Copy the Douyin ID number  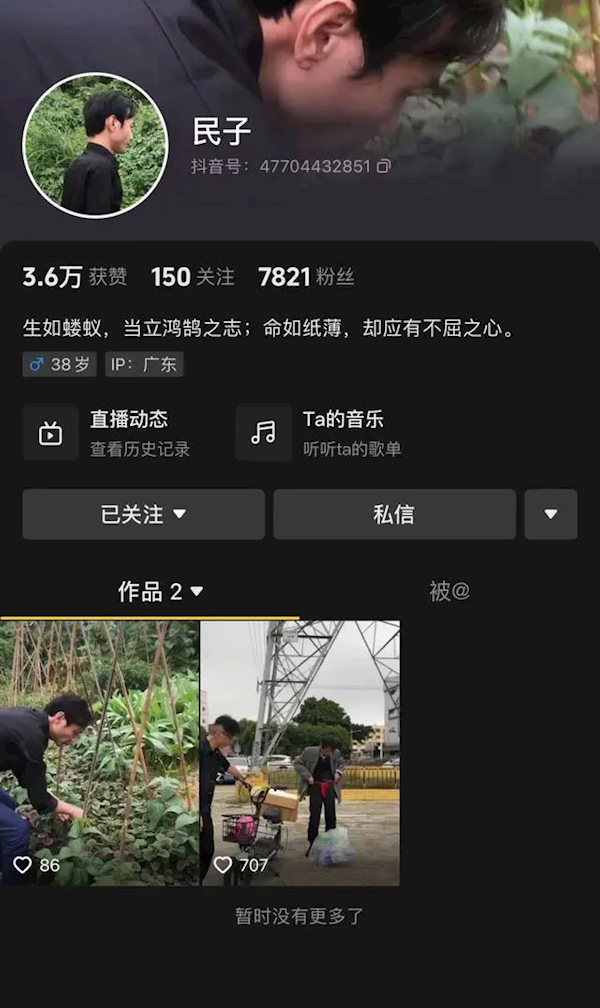[384, 166]
